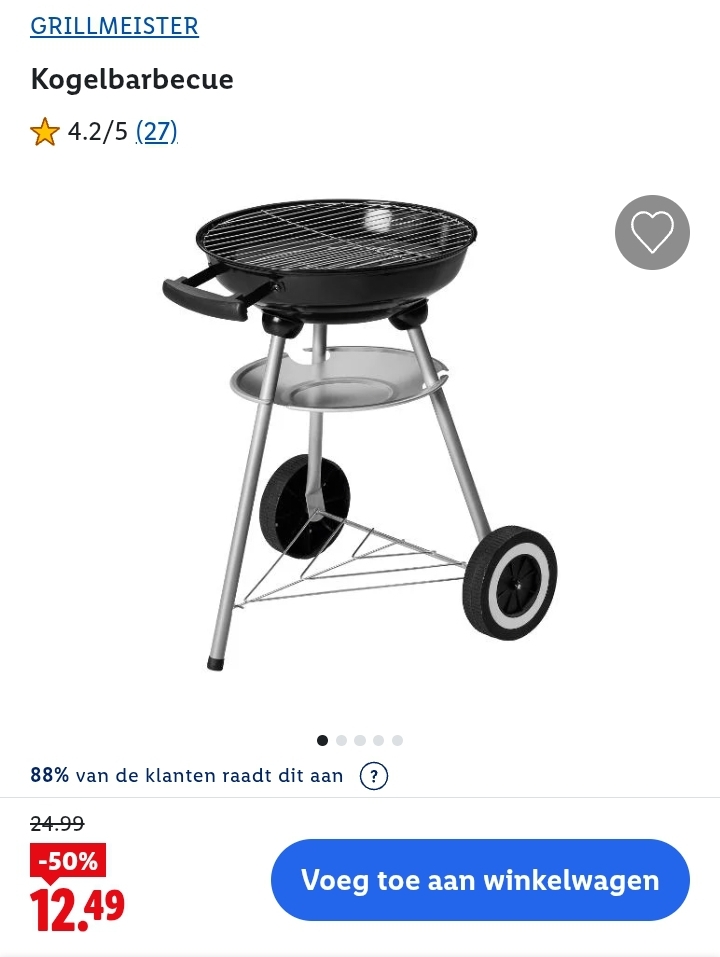Jump to the fifth gallery indicator
Screen dimensions: 720x957
(x=397, y=740)
